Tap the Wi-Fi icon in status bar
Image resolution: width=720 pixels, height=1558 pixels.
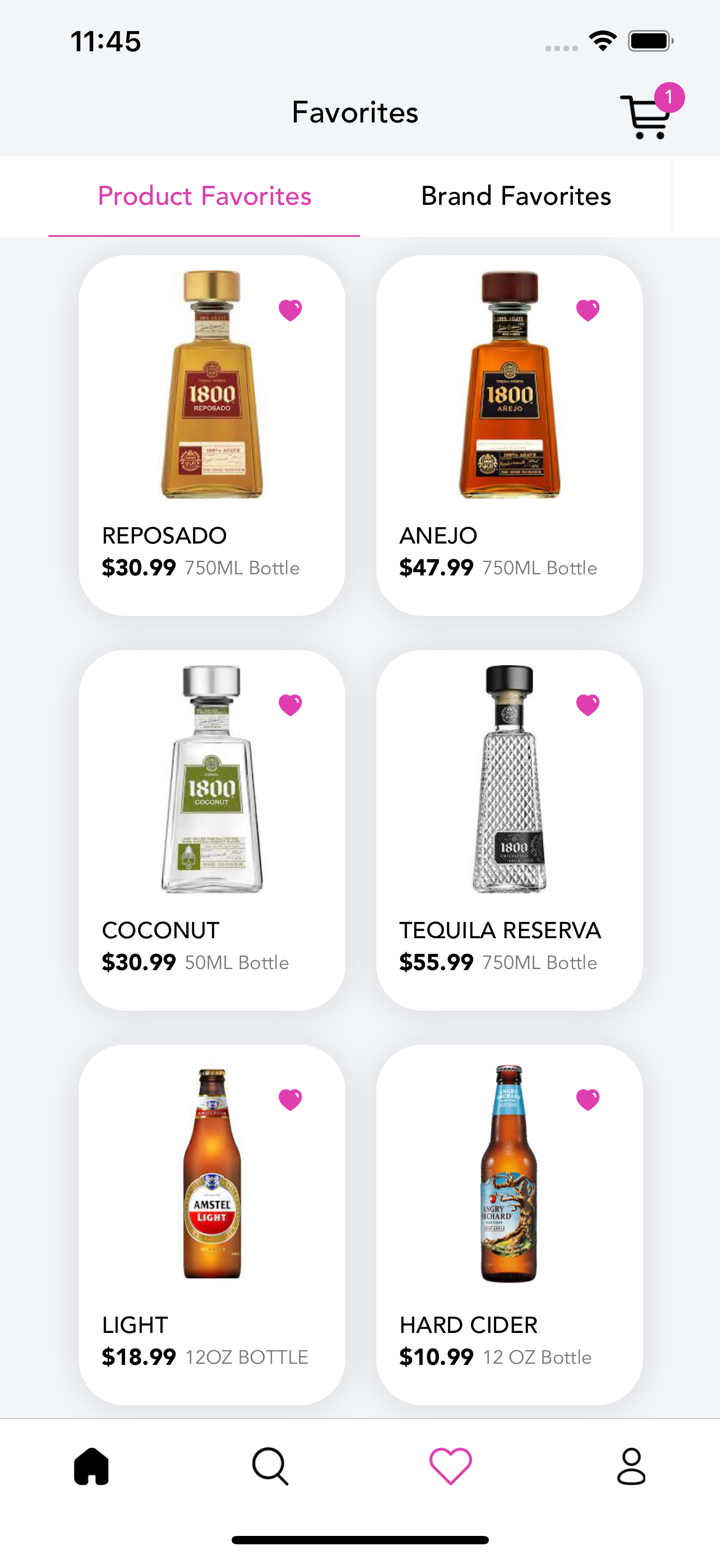pyautogui.click(x=601, y=41)
